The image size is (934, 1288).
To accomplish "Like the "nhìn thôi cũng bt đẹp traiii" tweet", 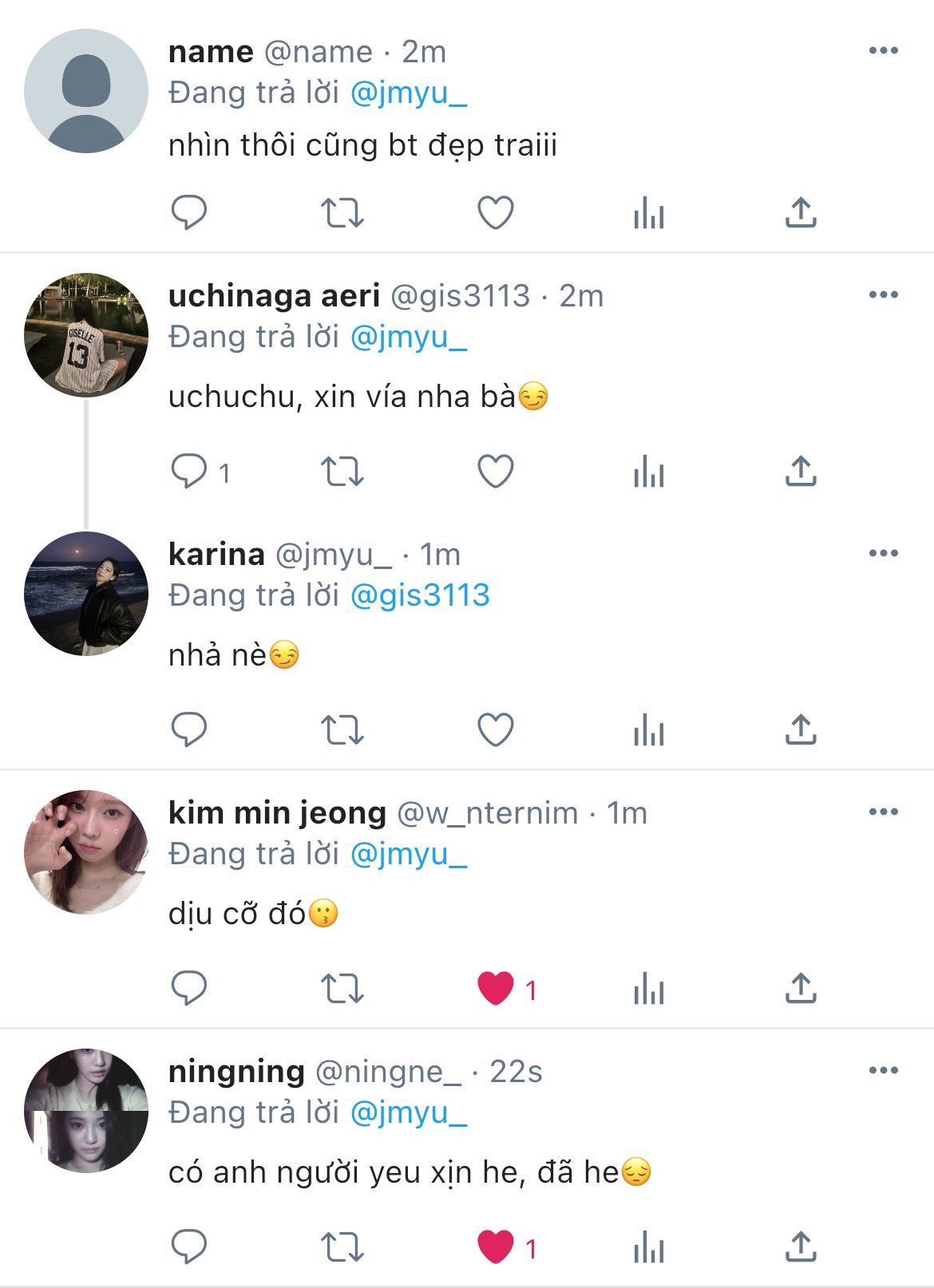I will click(x=495, y=213).
